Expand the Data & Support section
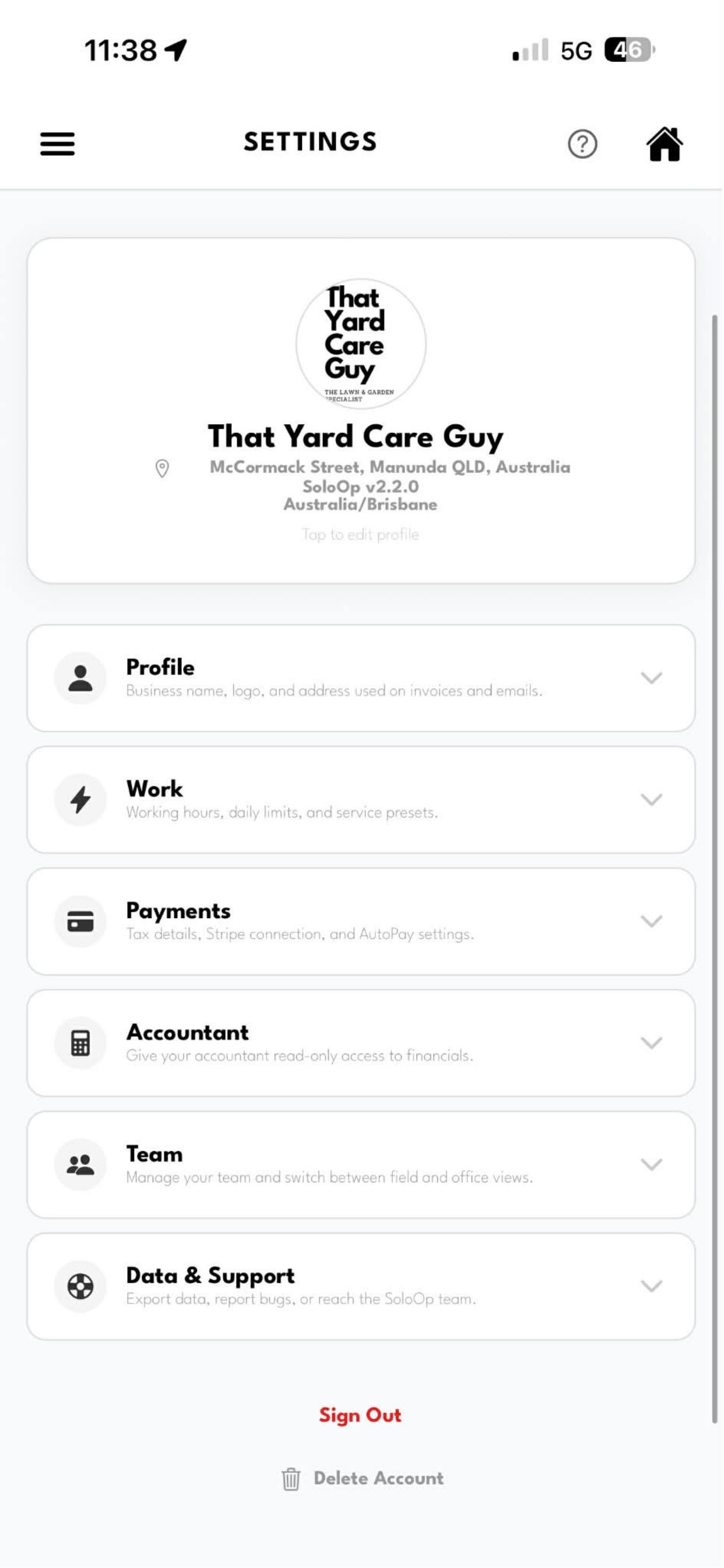Screen dimensions: 724x1568 (361, 1286)
